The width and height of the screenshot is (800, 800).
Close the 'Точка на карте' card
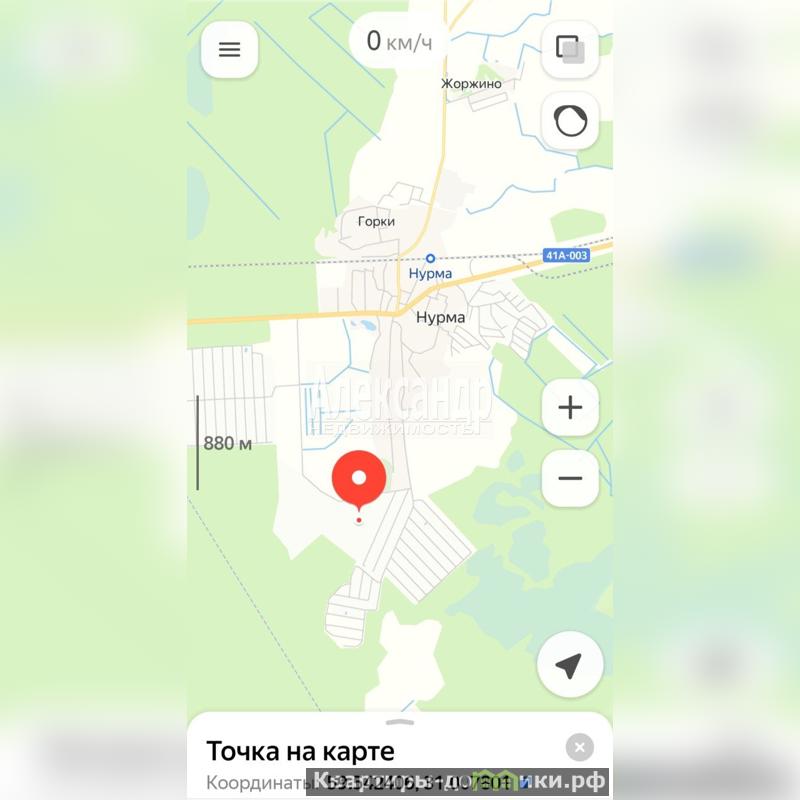click(579, 747)
